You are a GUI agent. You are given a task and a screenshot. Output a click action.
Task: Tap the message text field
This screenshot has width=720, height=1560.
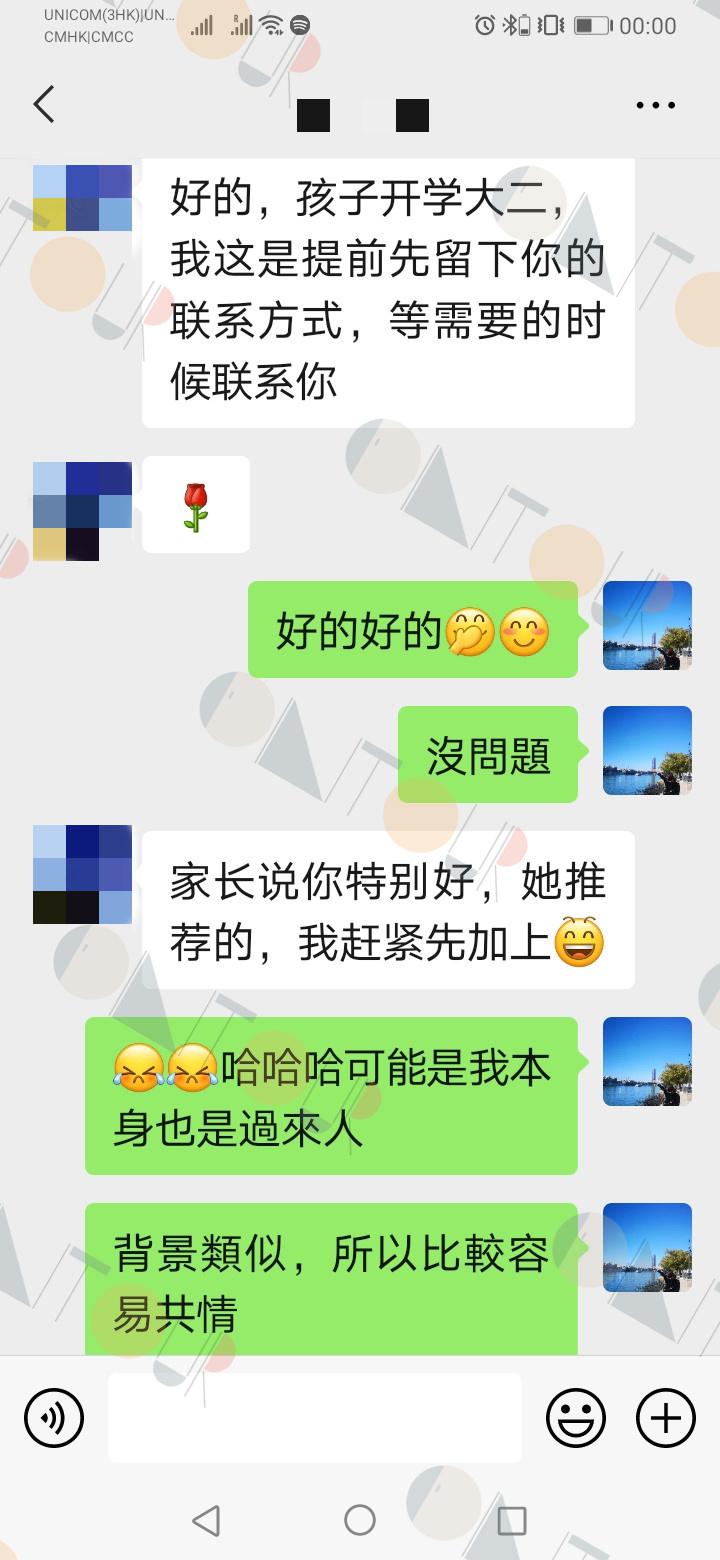(x=315, y=1418)
